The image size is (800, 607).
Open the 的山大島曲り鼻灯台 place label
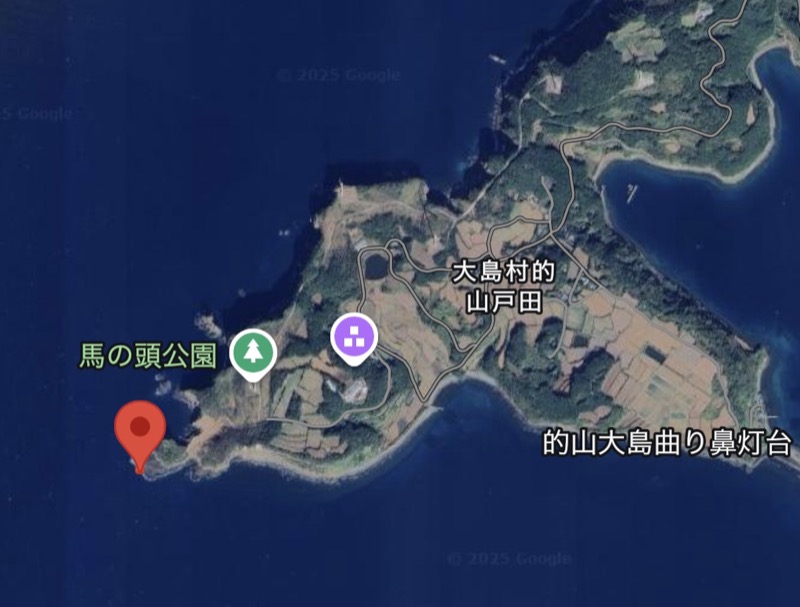point(667,443)
